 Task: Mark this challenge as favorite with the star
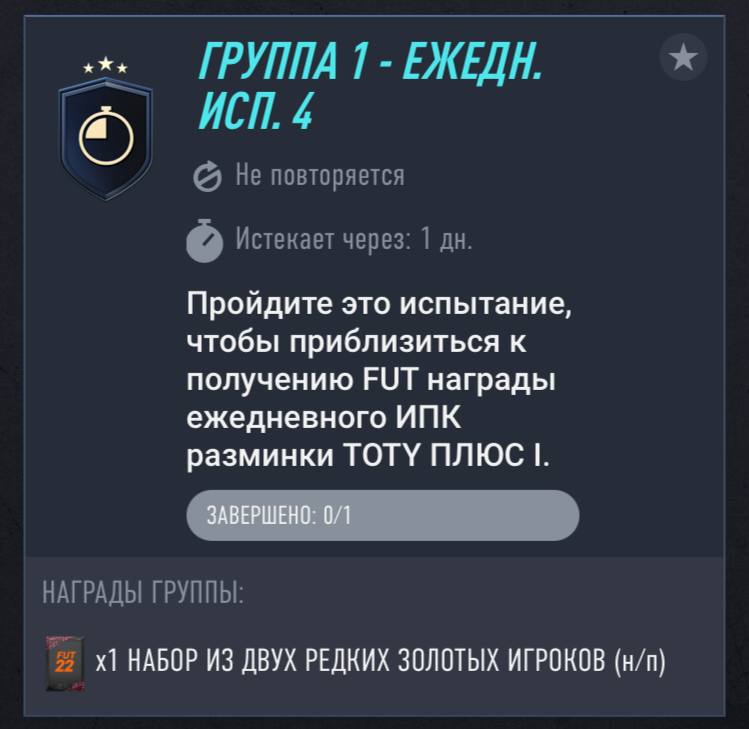[x=684, y=58]
